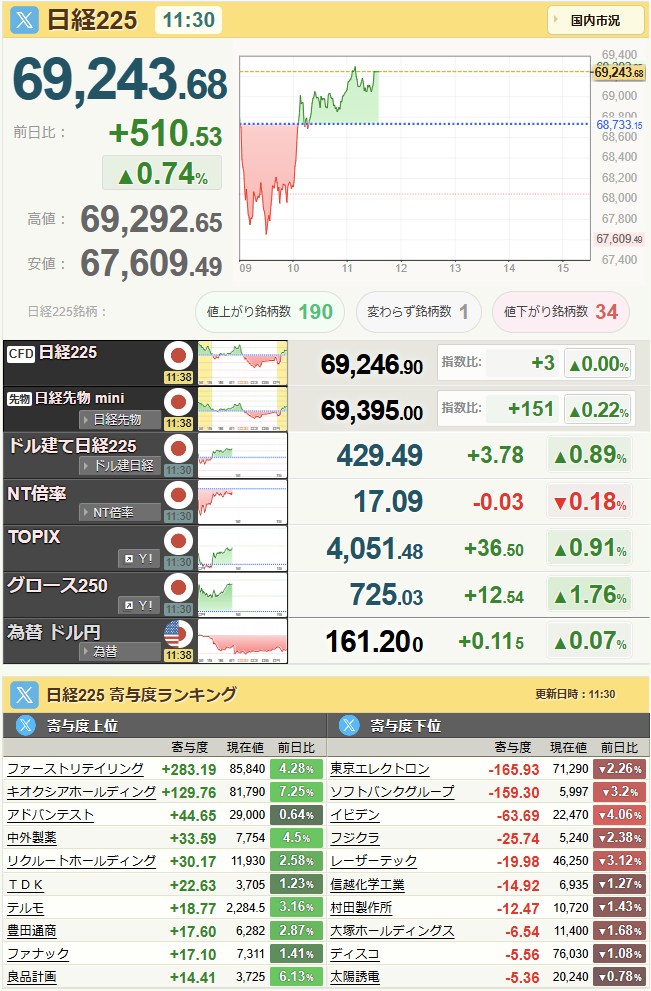Screen dimensions: 651x991
Task: Open ファーストリテイリング stock page
Action: point(75,769)
